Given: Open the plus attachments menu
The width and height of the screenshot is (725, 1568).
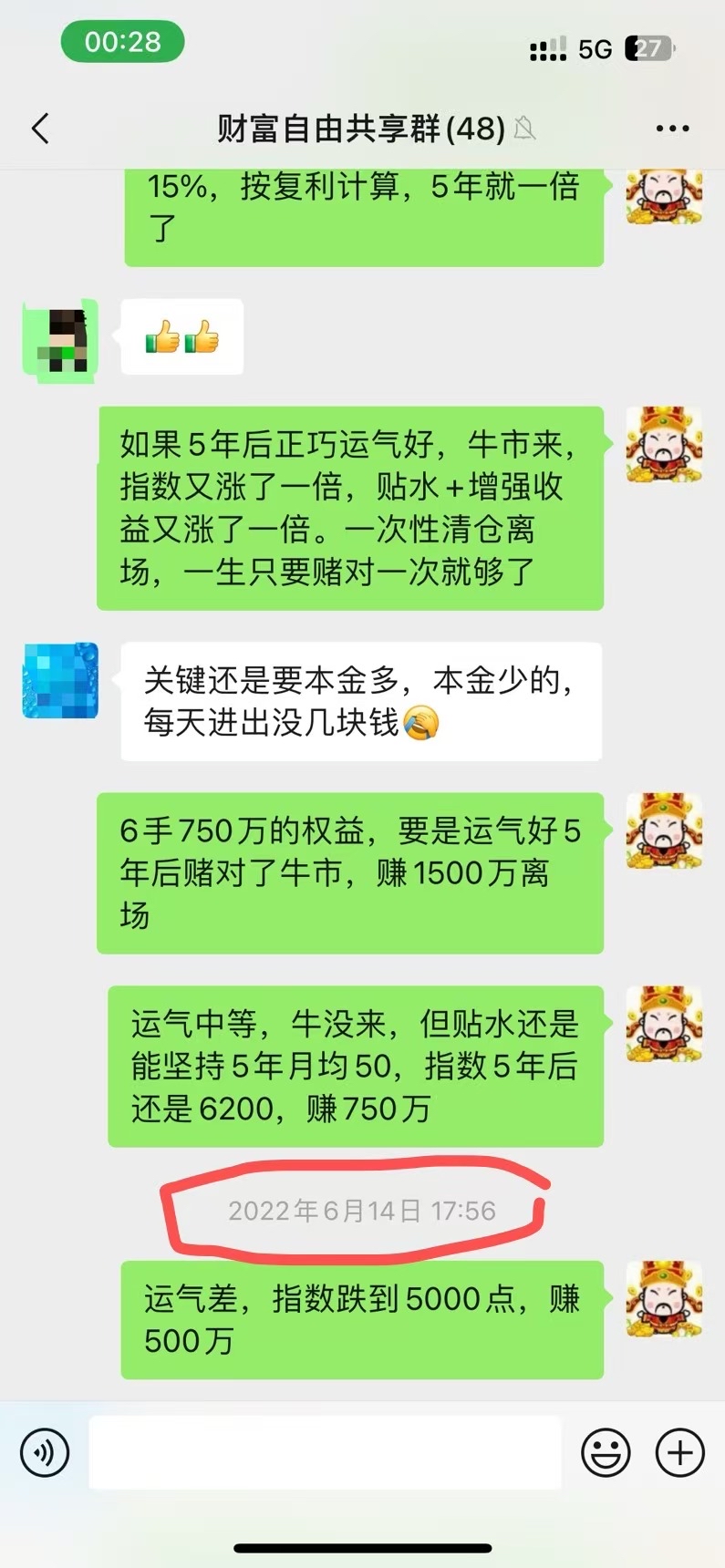Looking at the screenshot, I should pos(680,1452).
